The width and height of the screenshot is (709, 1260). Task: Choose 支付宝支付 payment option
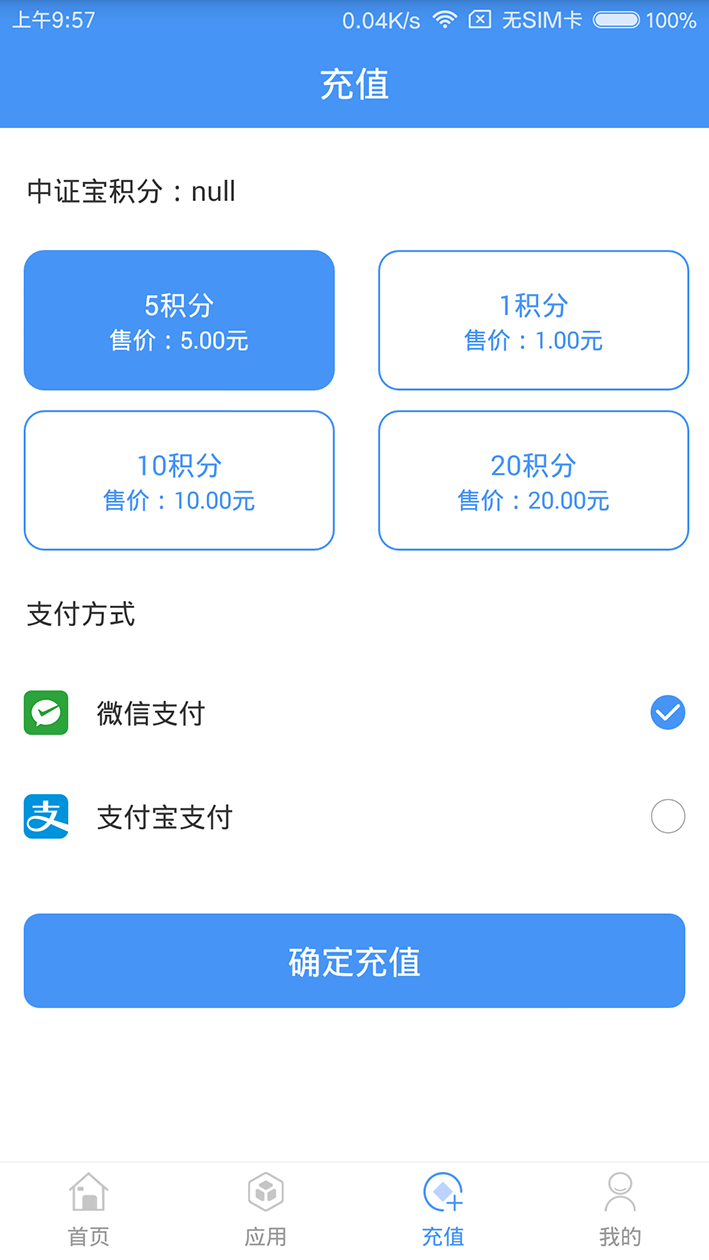point(354,817)
